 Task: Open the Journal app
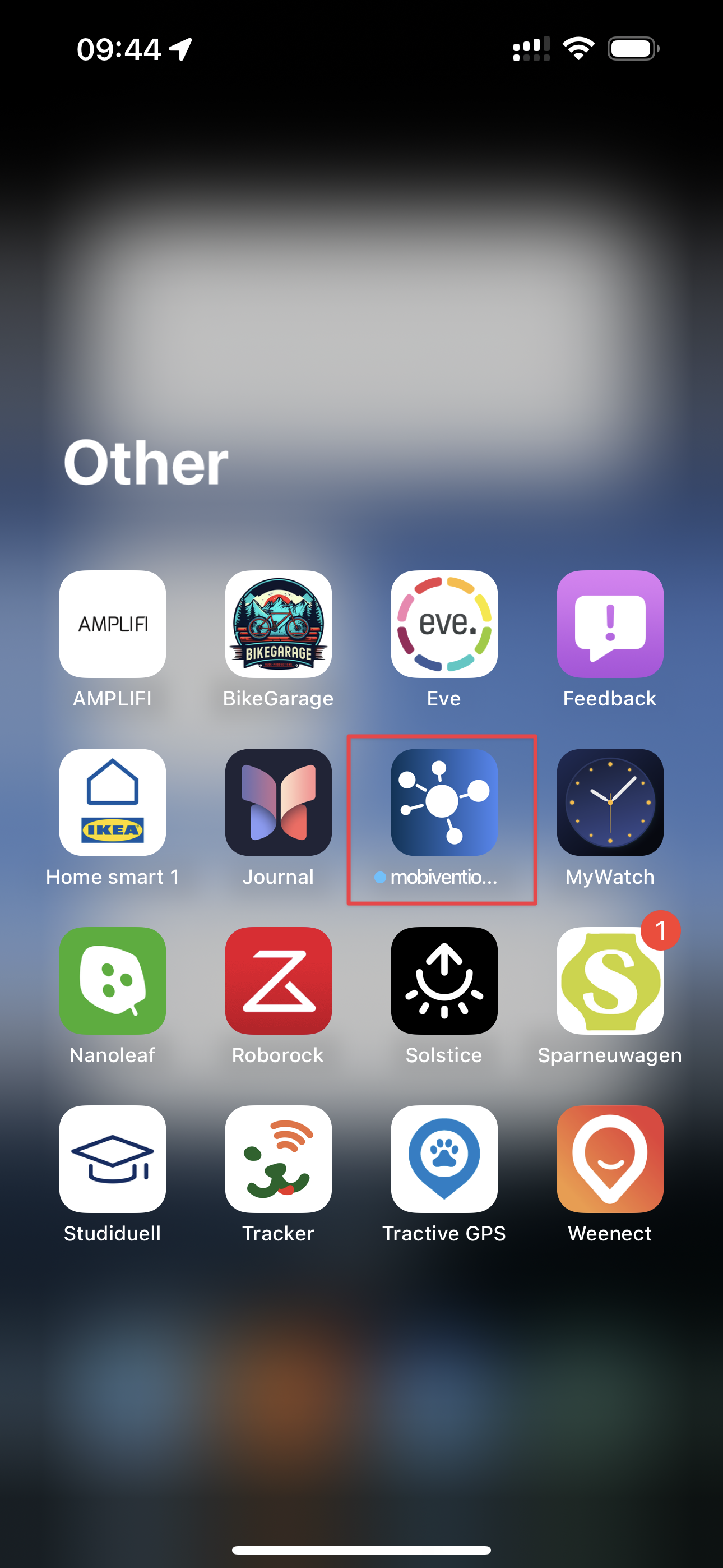tap(278, 803)
